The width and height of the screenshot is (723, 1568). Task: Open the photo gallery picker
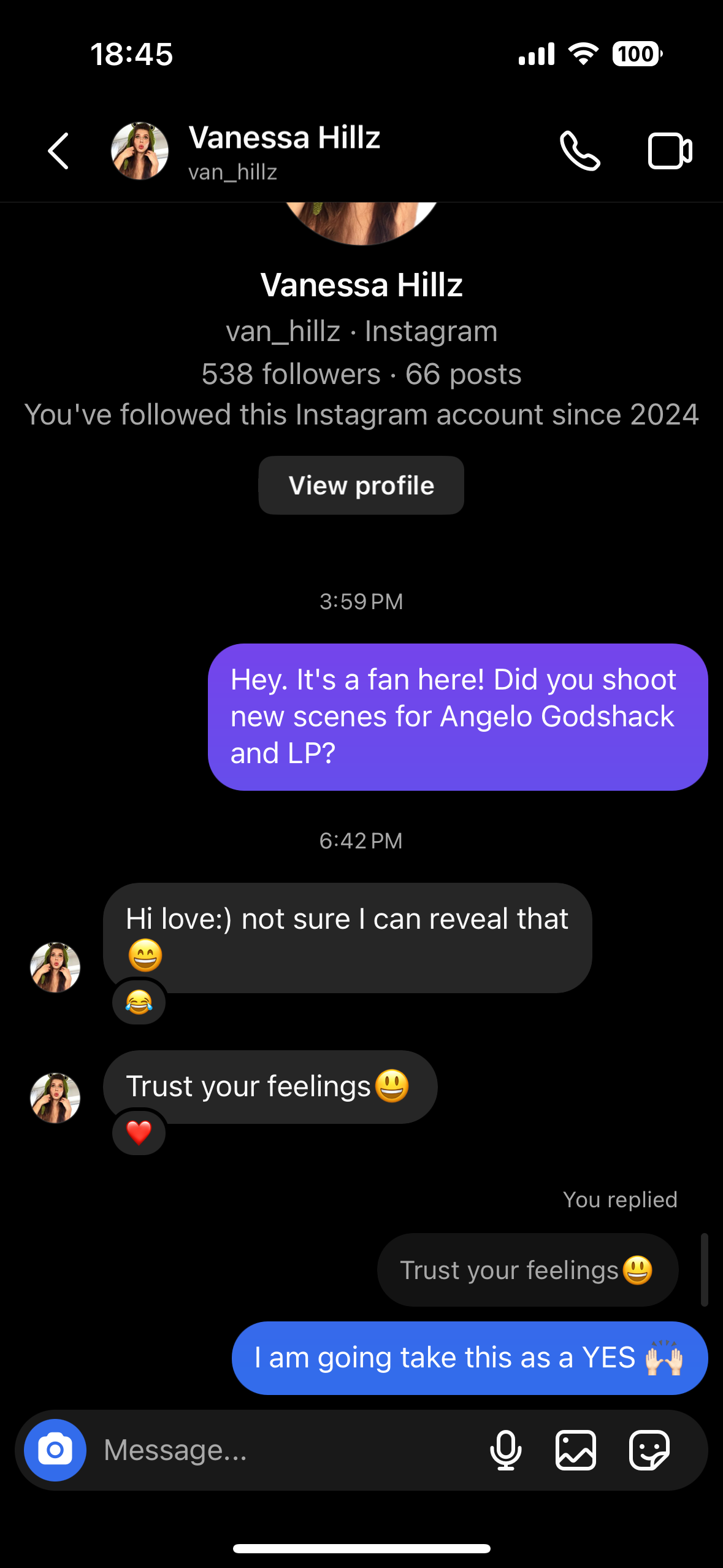576,1450
